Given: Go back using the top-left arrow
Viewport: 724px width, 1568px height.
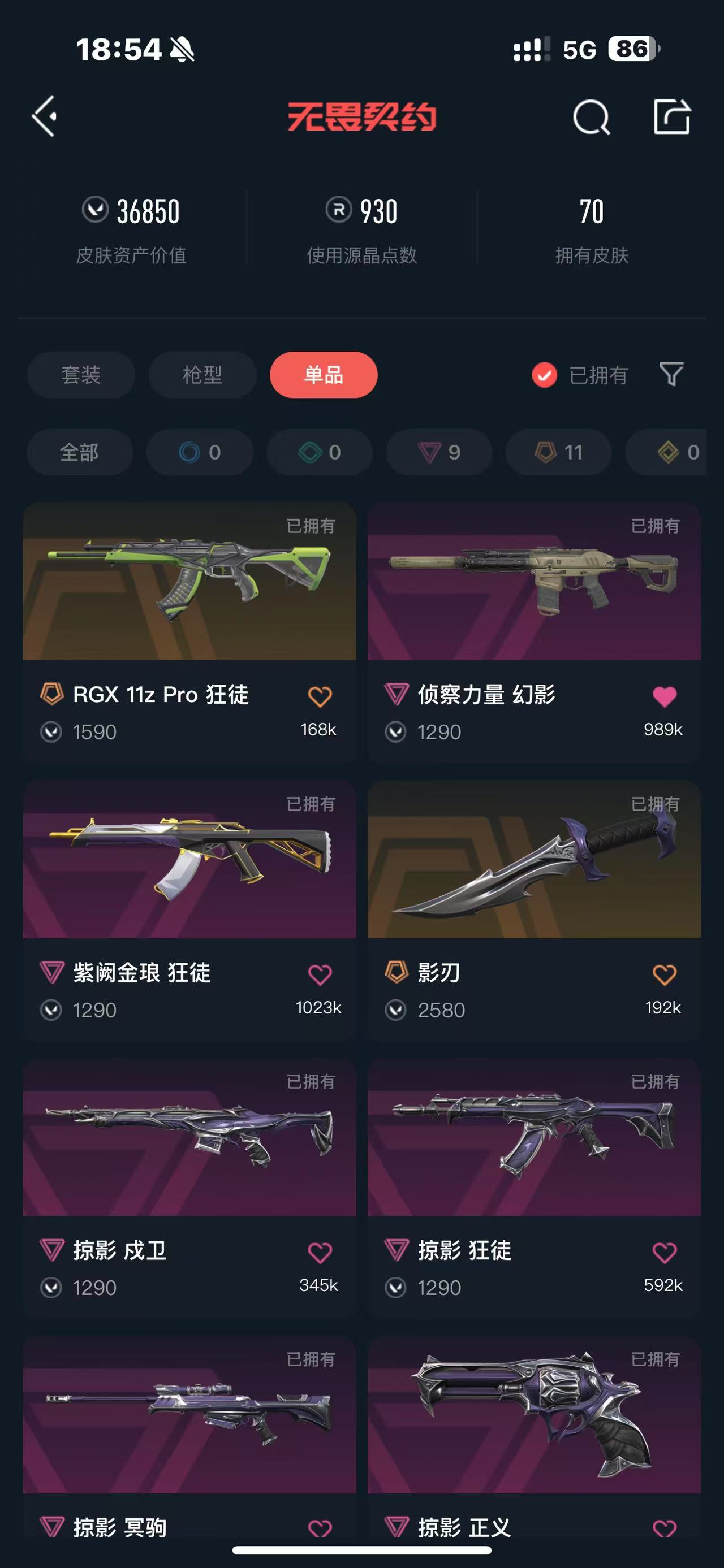Looking at the screenshot, I should 45,116.
